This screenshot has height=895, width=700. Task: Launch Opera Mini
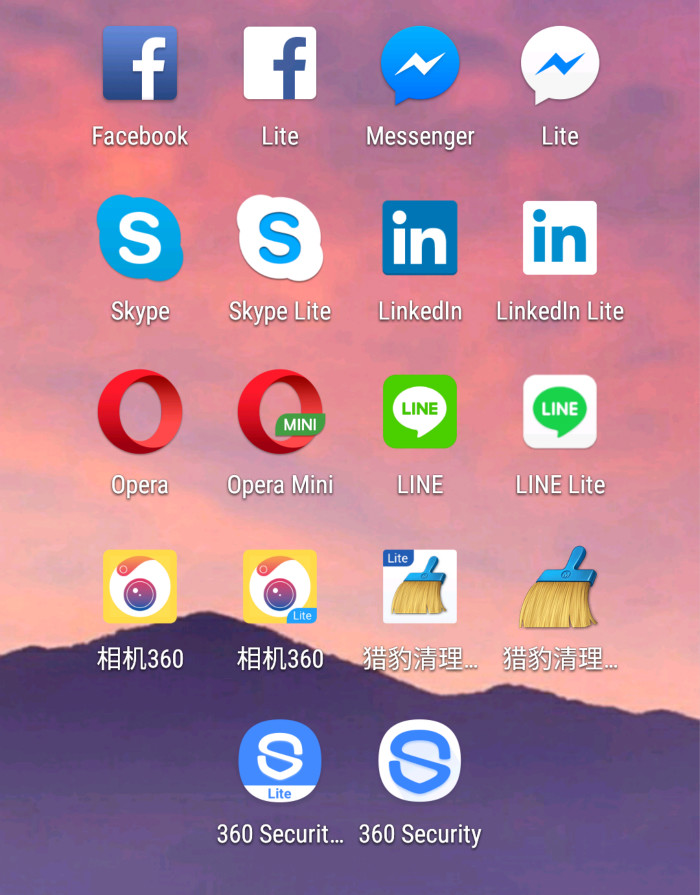point(280,412)
